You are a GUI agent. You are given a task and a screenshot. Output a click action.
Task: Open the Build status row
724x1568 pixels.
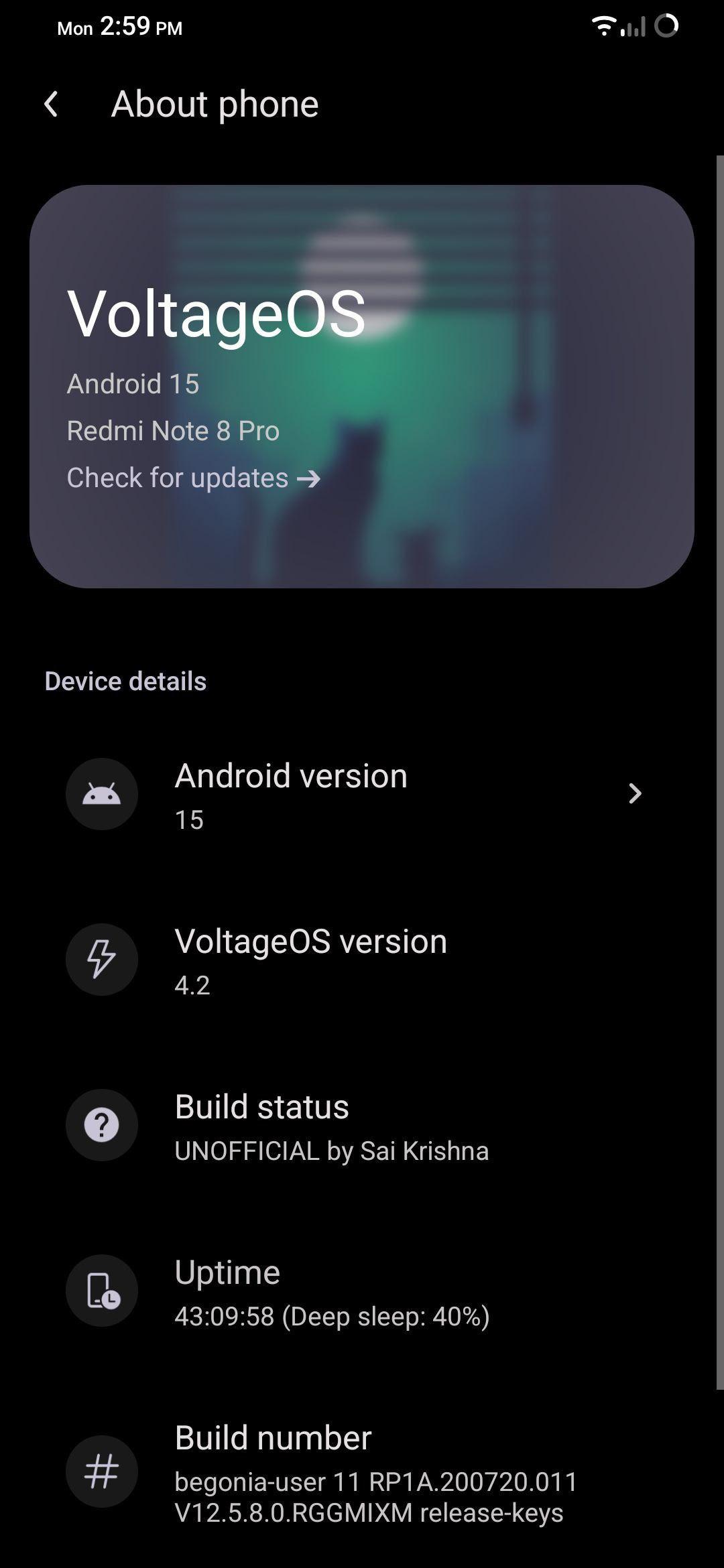[x=362, y=1125]
